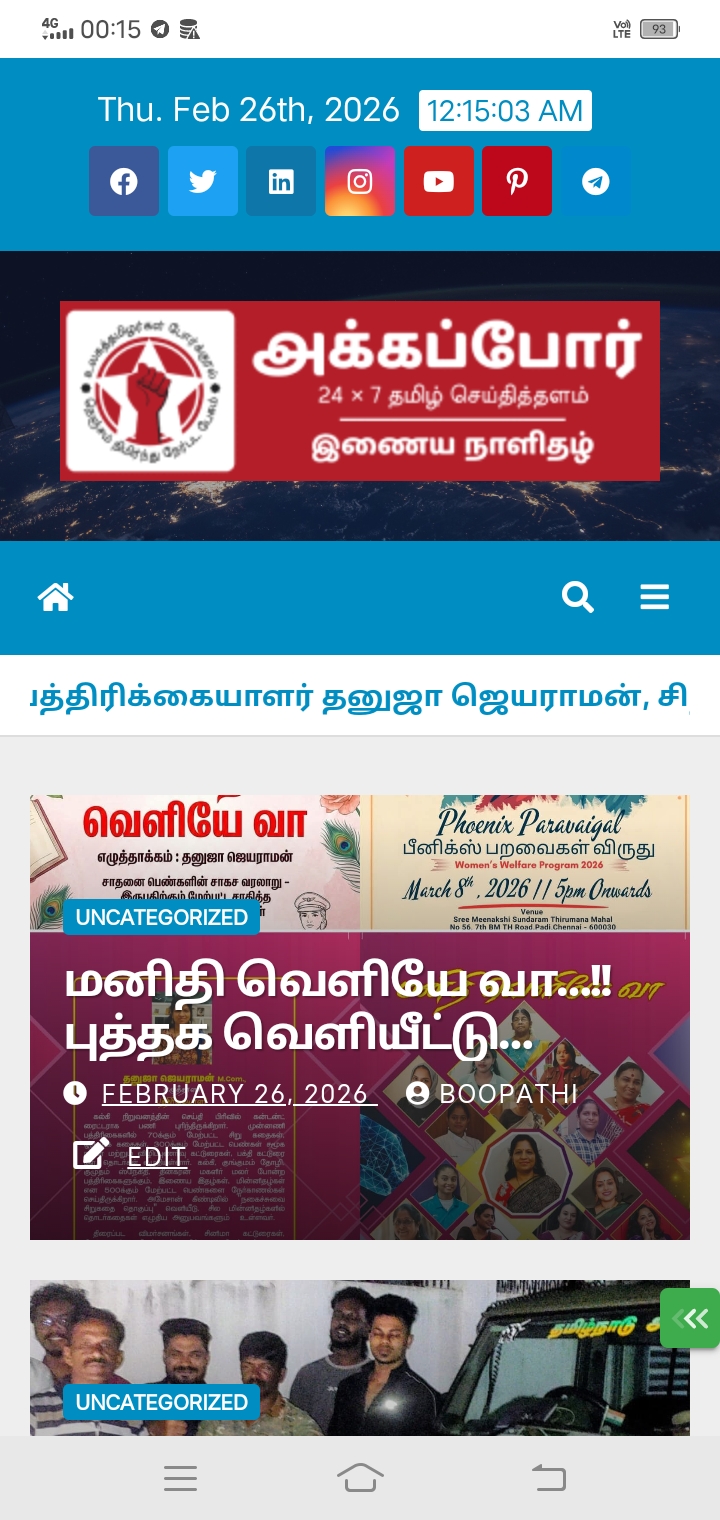Screen dimensions: 720x1520
Task: Expand the green double-arrow side button
Action: click(x=690, y=1318)
